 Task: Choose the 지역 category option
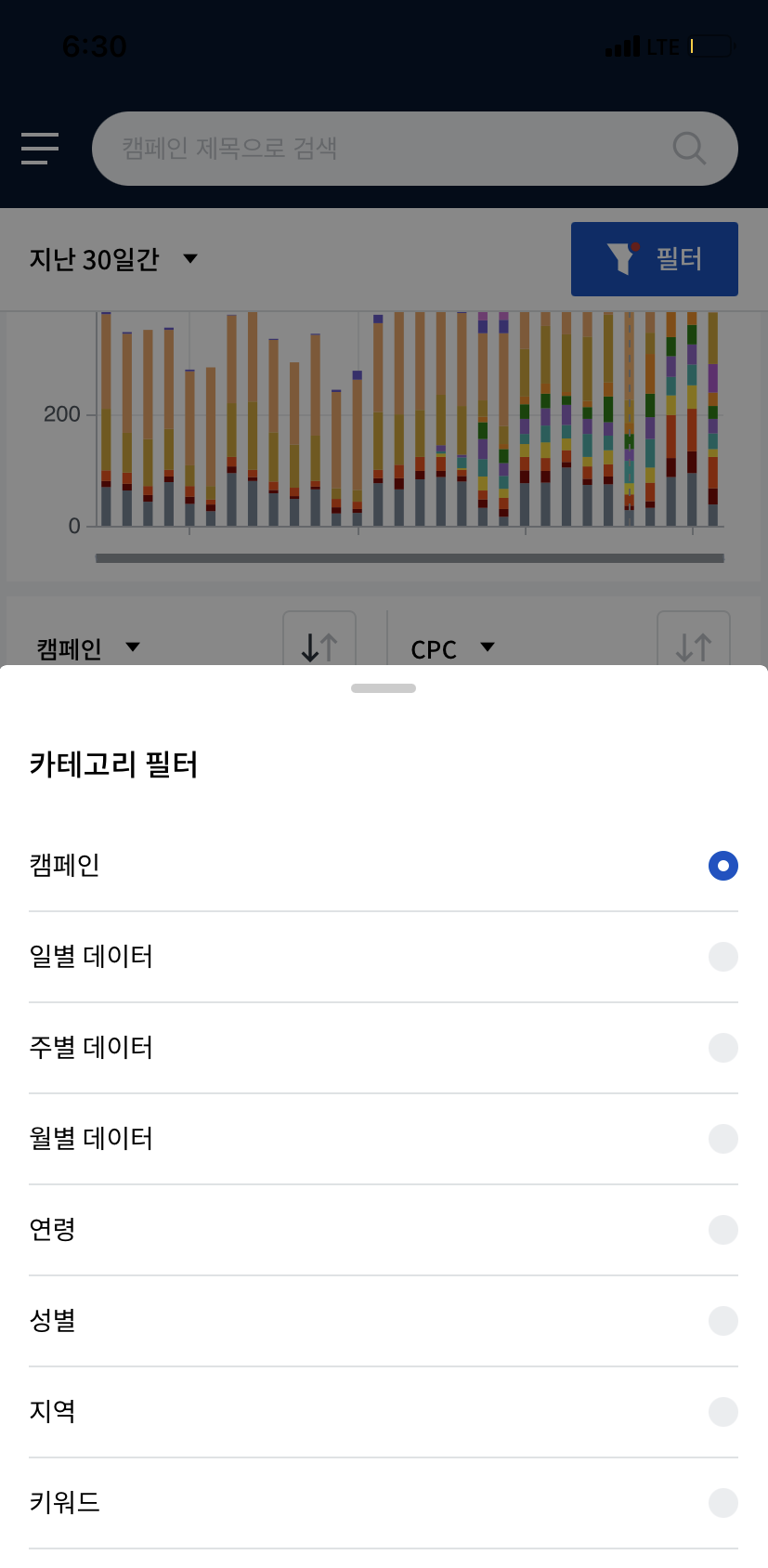[383, 1412]
